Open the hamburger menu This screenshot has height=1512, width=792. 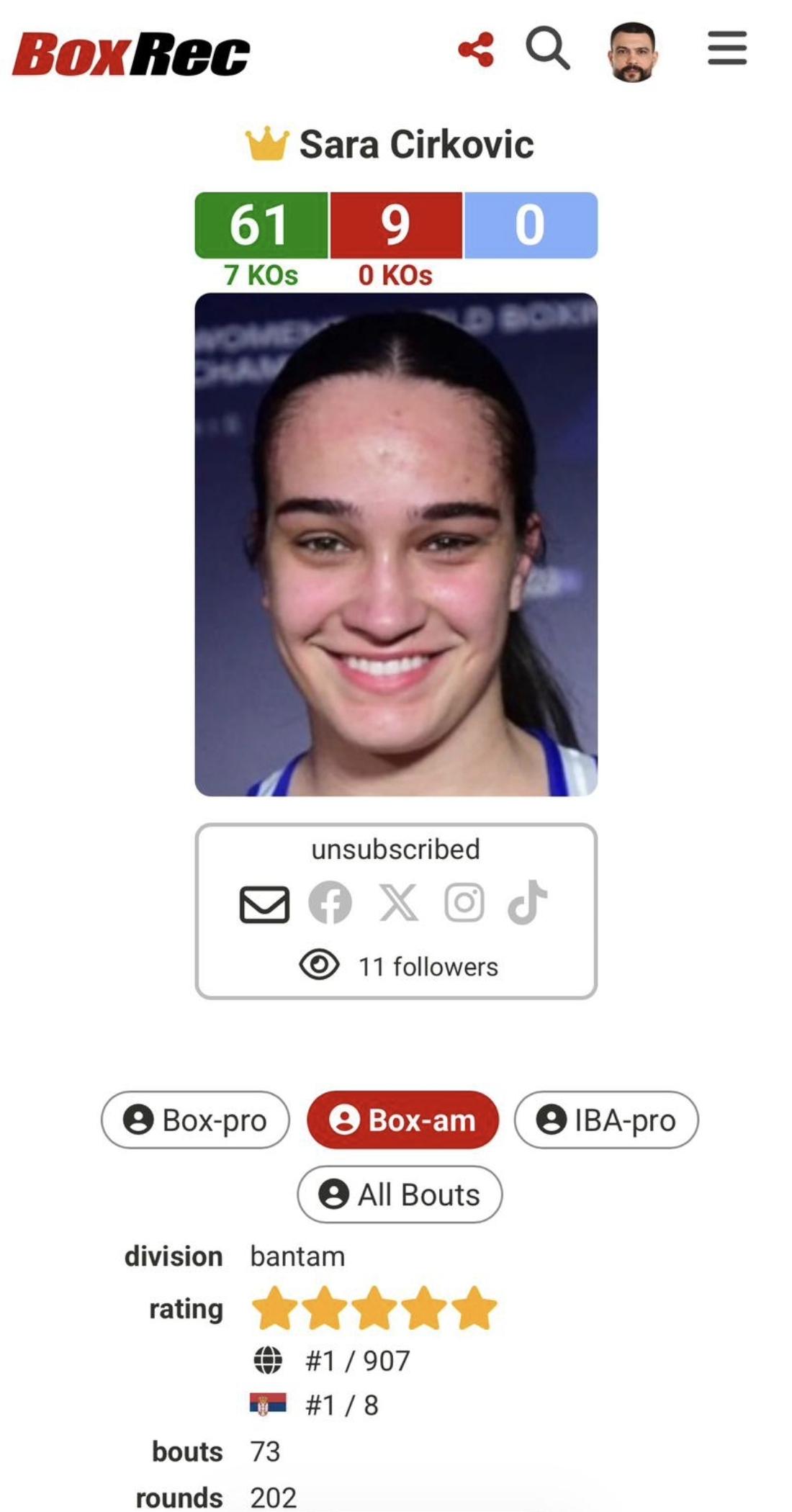(x=726, y=48)
